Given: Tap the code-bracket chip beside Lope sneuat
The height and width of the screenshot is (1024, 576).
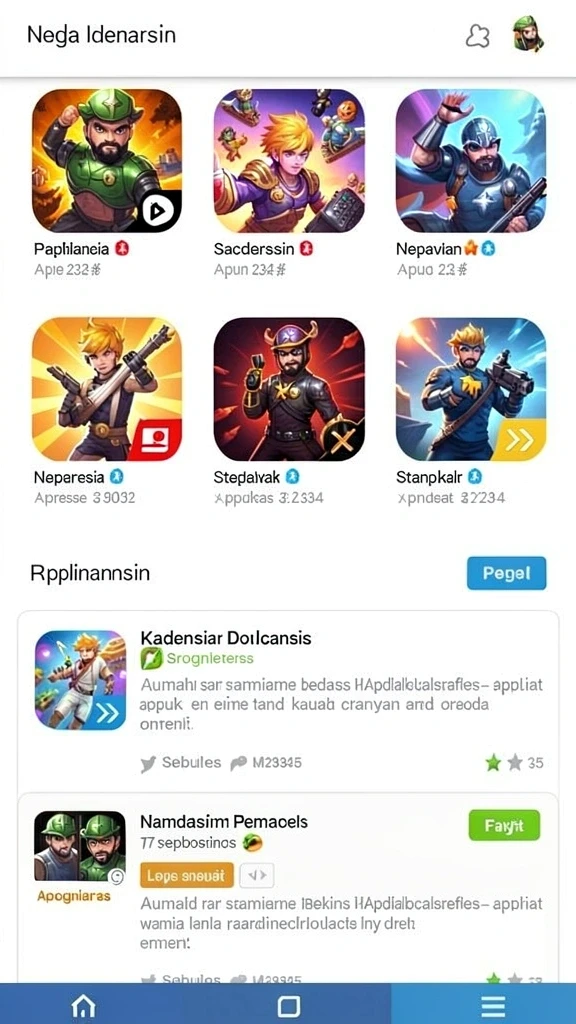Looking at the screenshot, I should (257, 875).
